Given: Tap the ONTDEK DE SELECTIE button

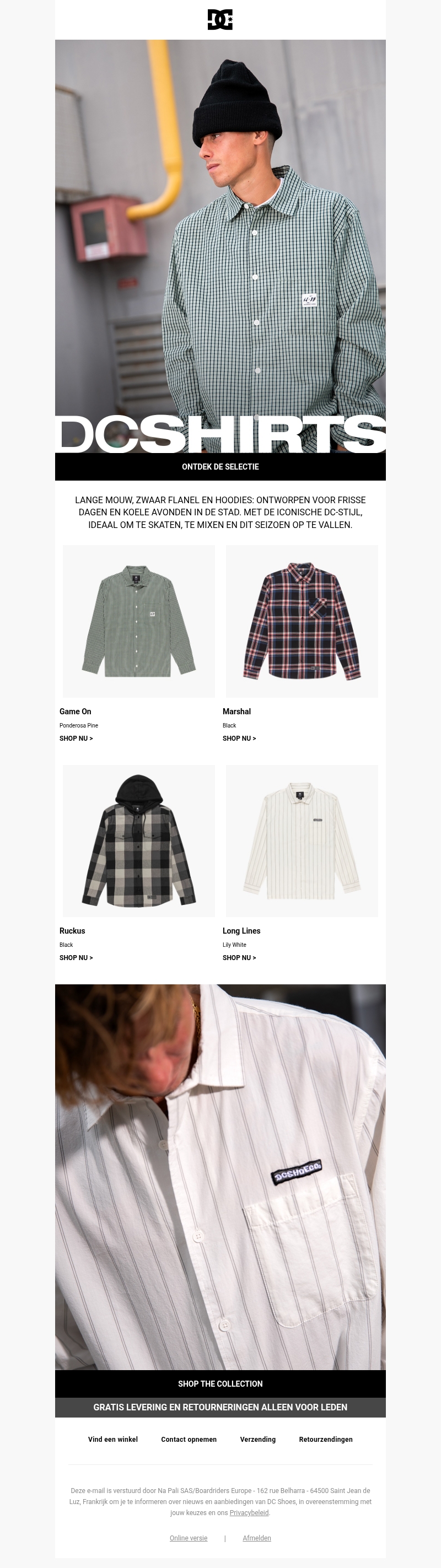Looking at the screenshot, I should pos(220,467).
